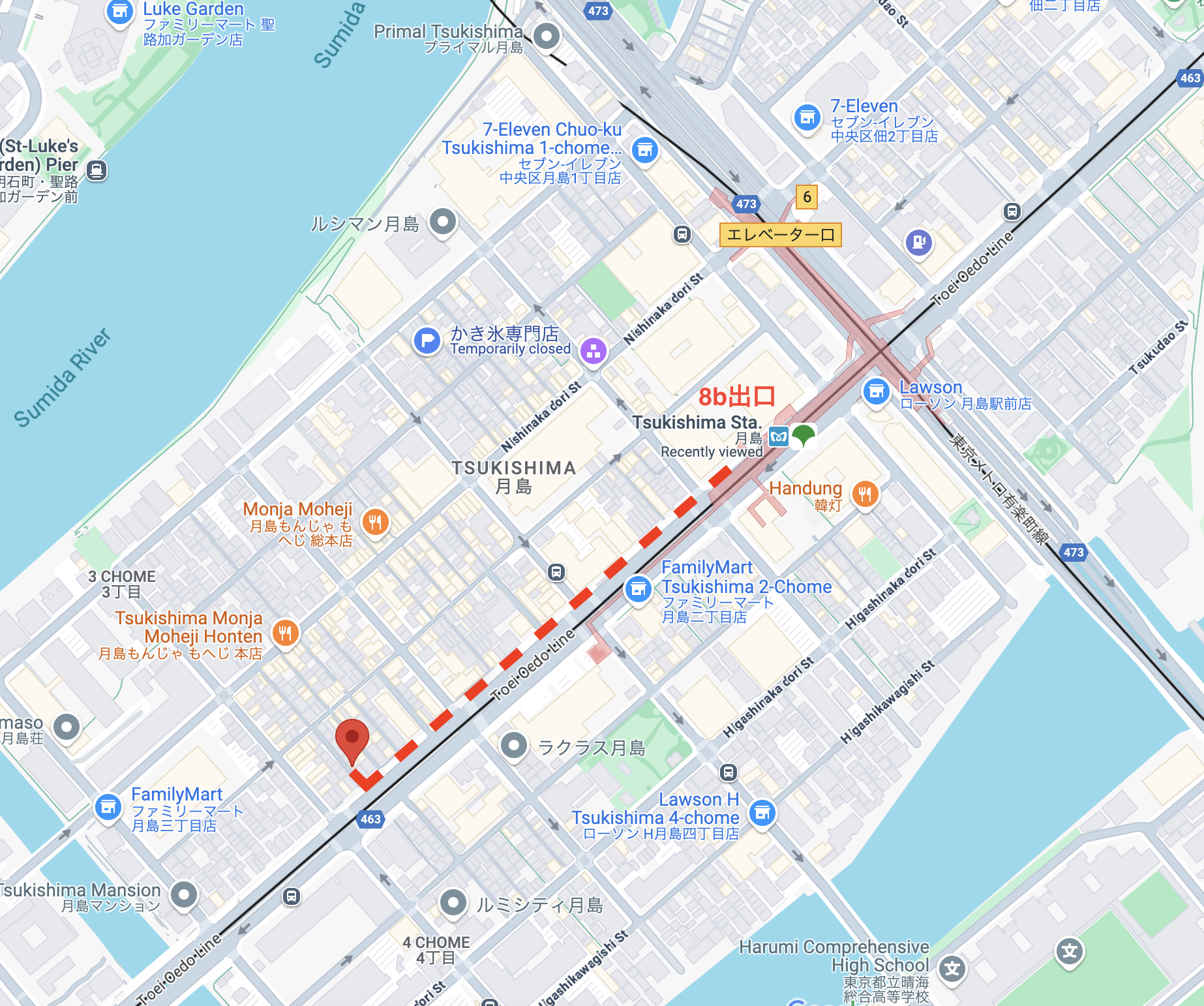Select the Harumi Comprehensive High School pin

pyautogui.click(x=952, y=969)
